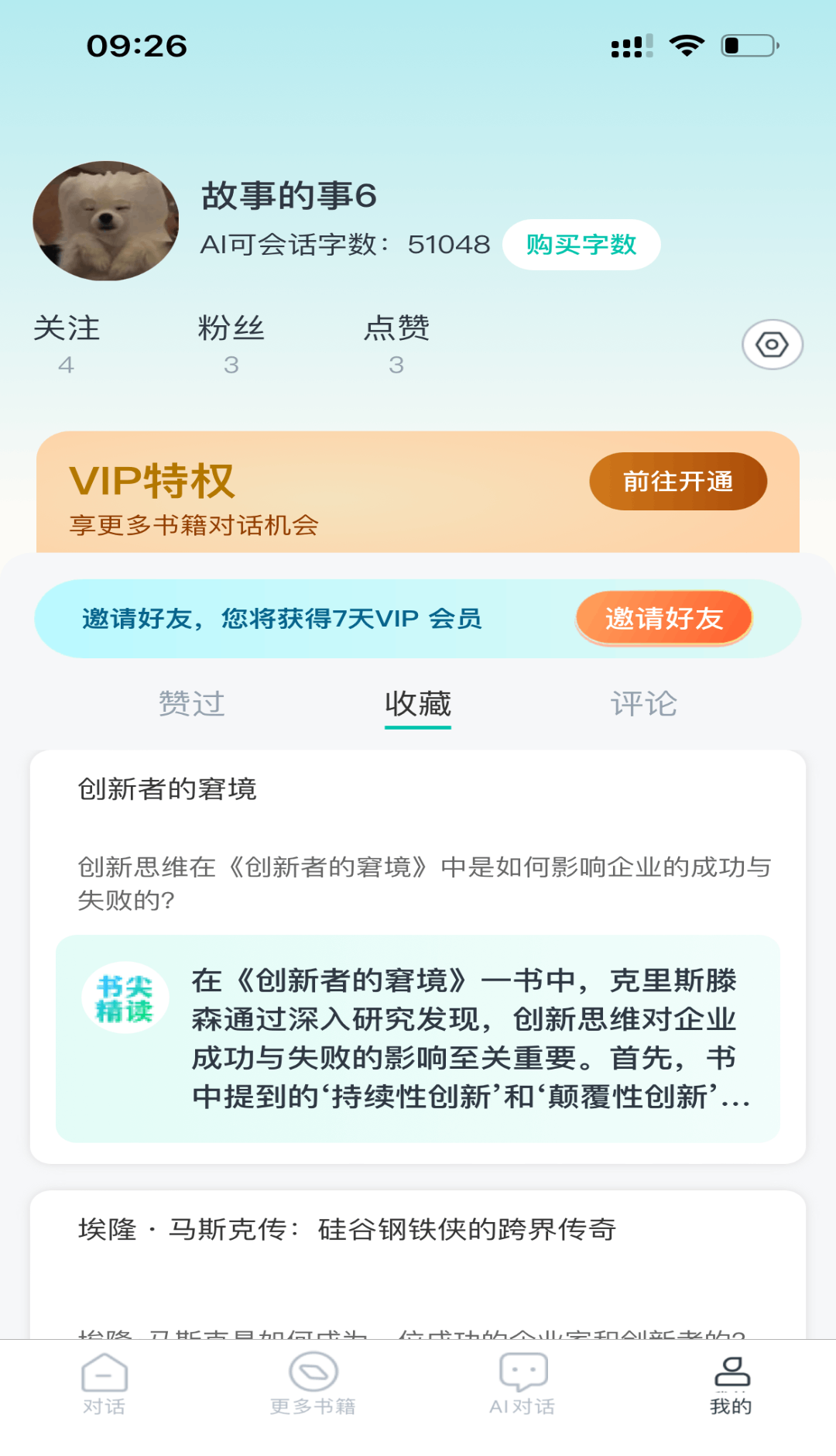Screen dimensions: 836x1456
Task: Switch to the 评论 tab
Action: (x=644, y=705)
